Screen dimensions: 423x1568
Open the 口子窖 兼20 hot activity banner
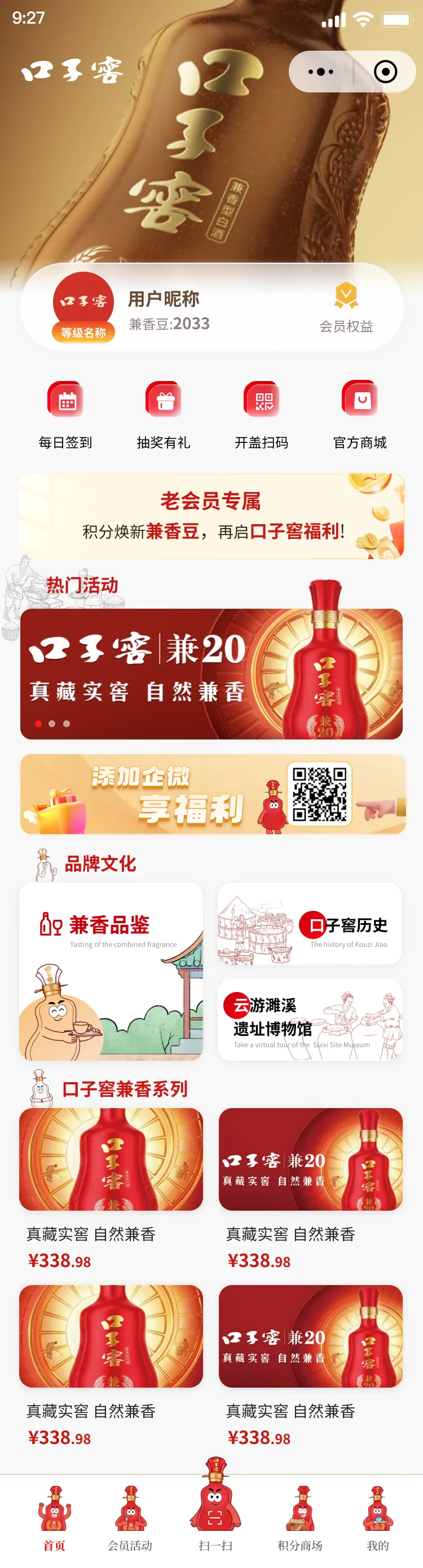pos(211,673)
